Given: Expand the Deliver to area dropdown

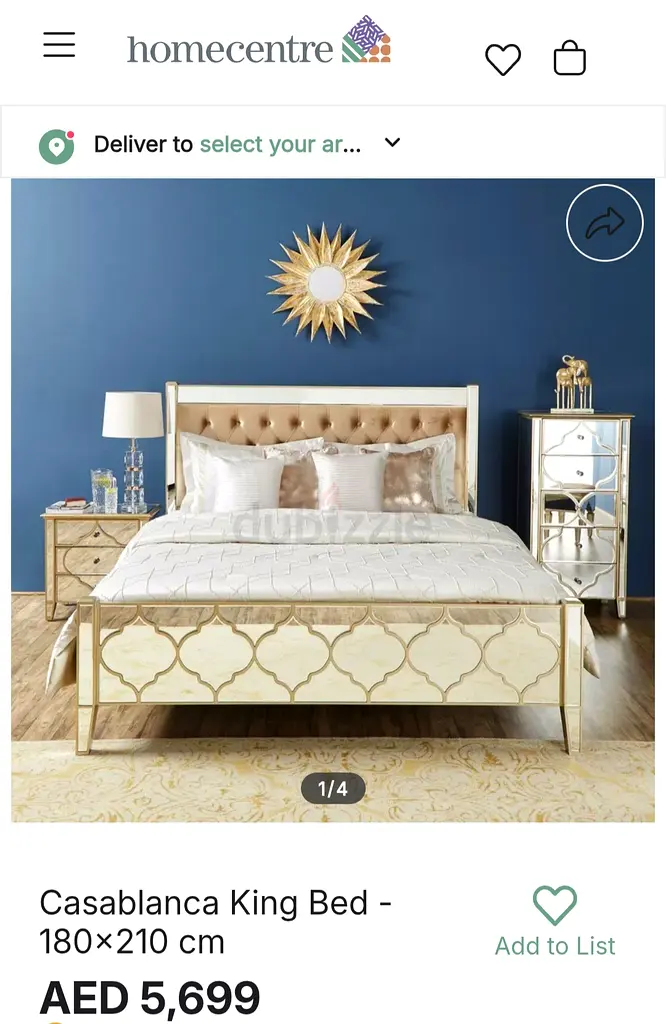Looking at the screenshot, I should [x=393, y=143].
